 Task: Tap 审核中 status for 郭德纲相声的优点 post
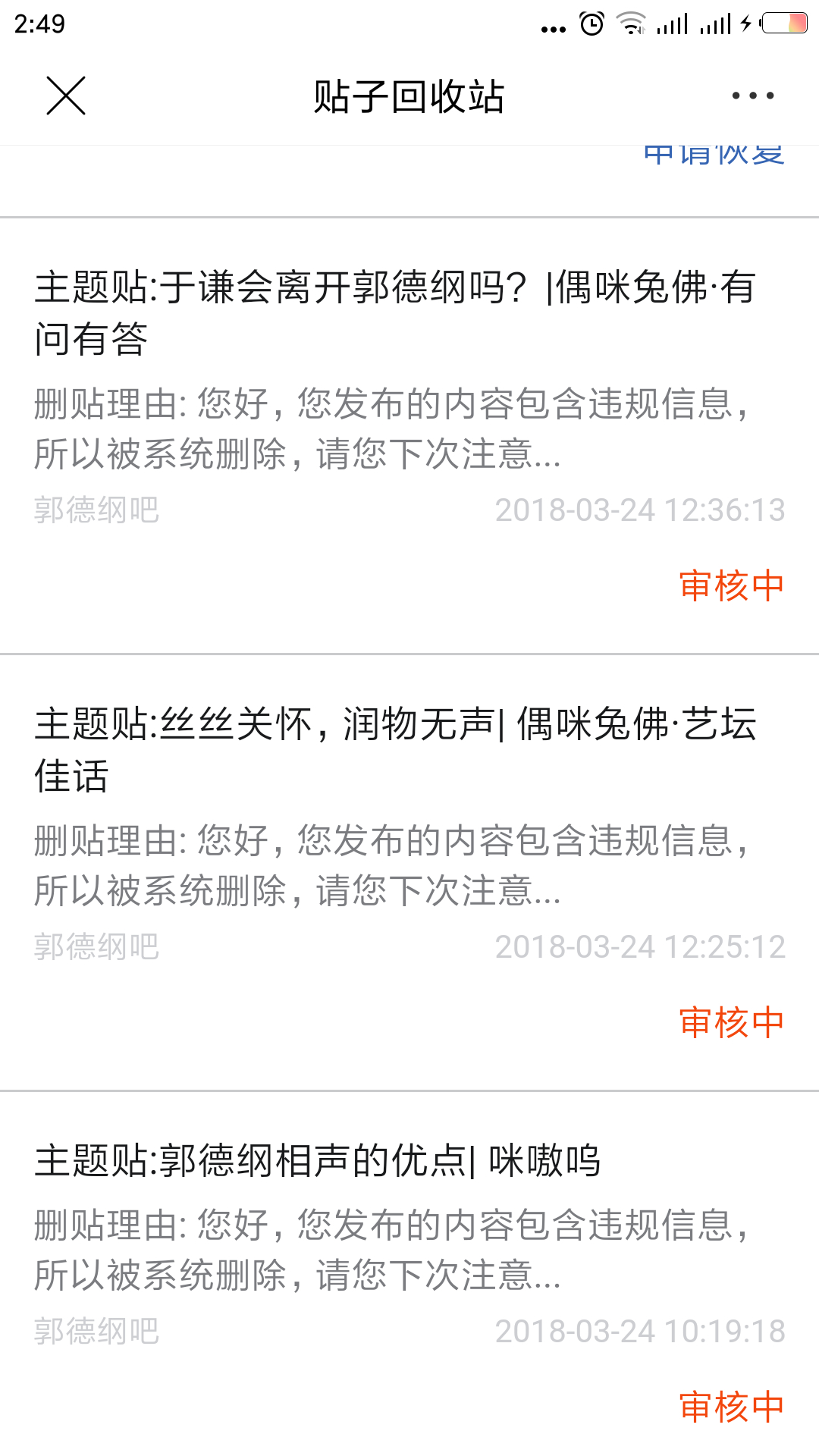[x=731, y=1407]
